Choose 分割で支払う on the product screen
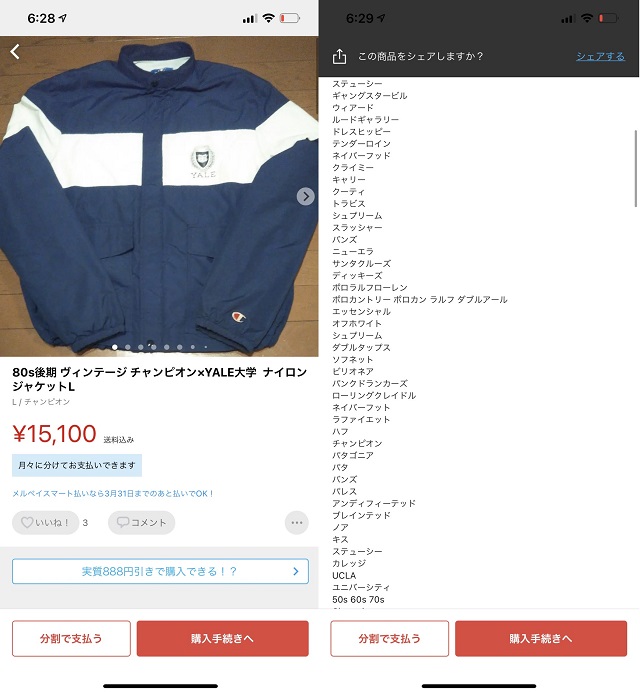 pos(71,638)
